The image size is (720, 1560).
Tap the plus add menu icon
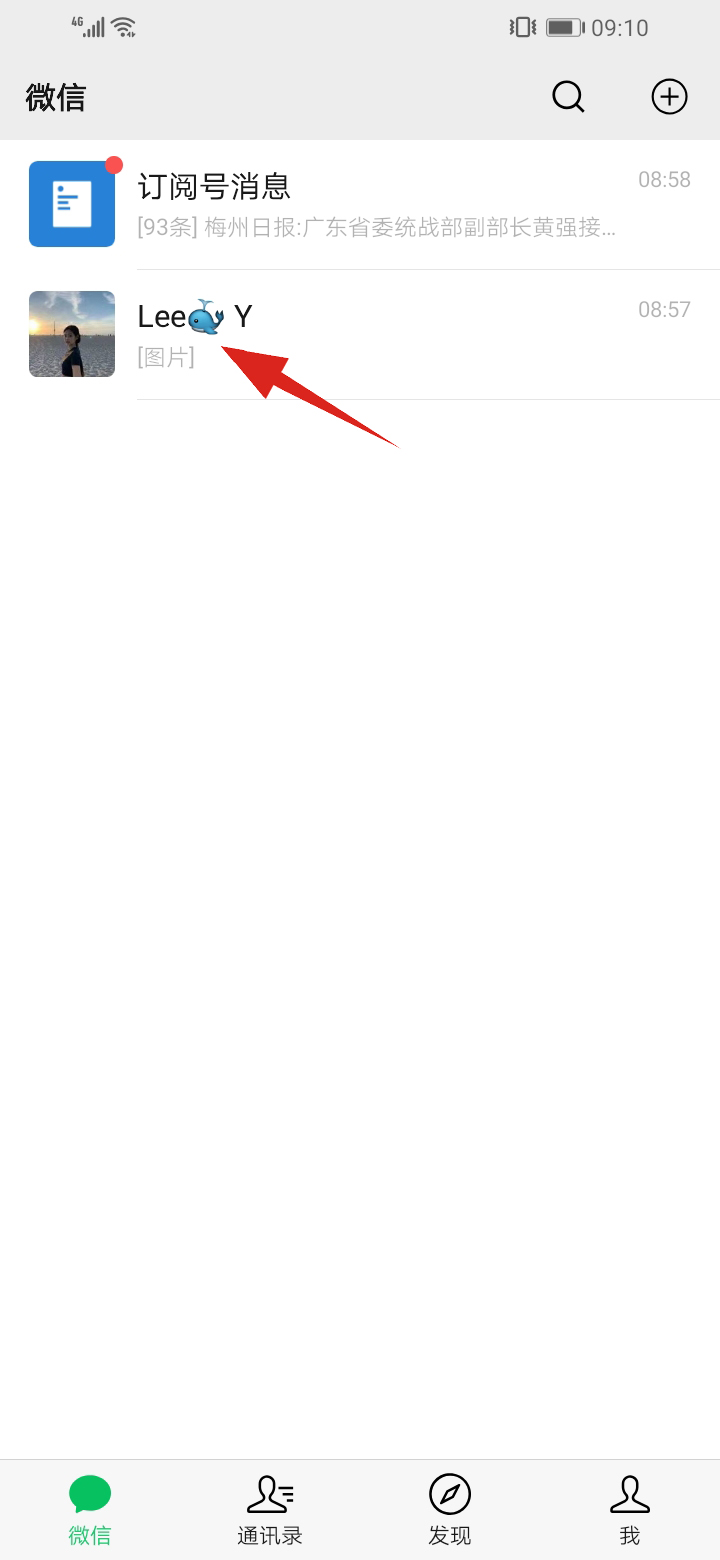click(x=669, y=97)
